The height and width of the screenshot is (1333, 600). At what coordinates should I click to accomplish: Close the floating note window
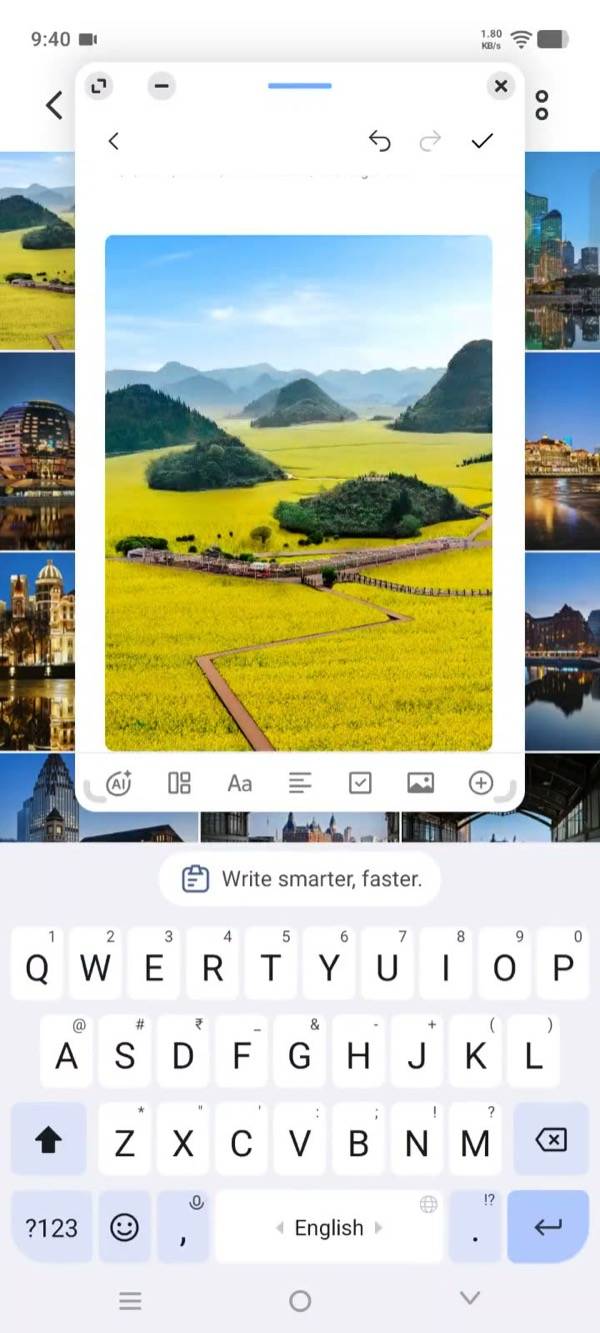(x=501, y=86)
